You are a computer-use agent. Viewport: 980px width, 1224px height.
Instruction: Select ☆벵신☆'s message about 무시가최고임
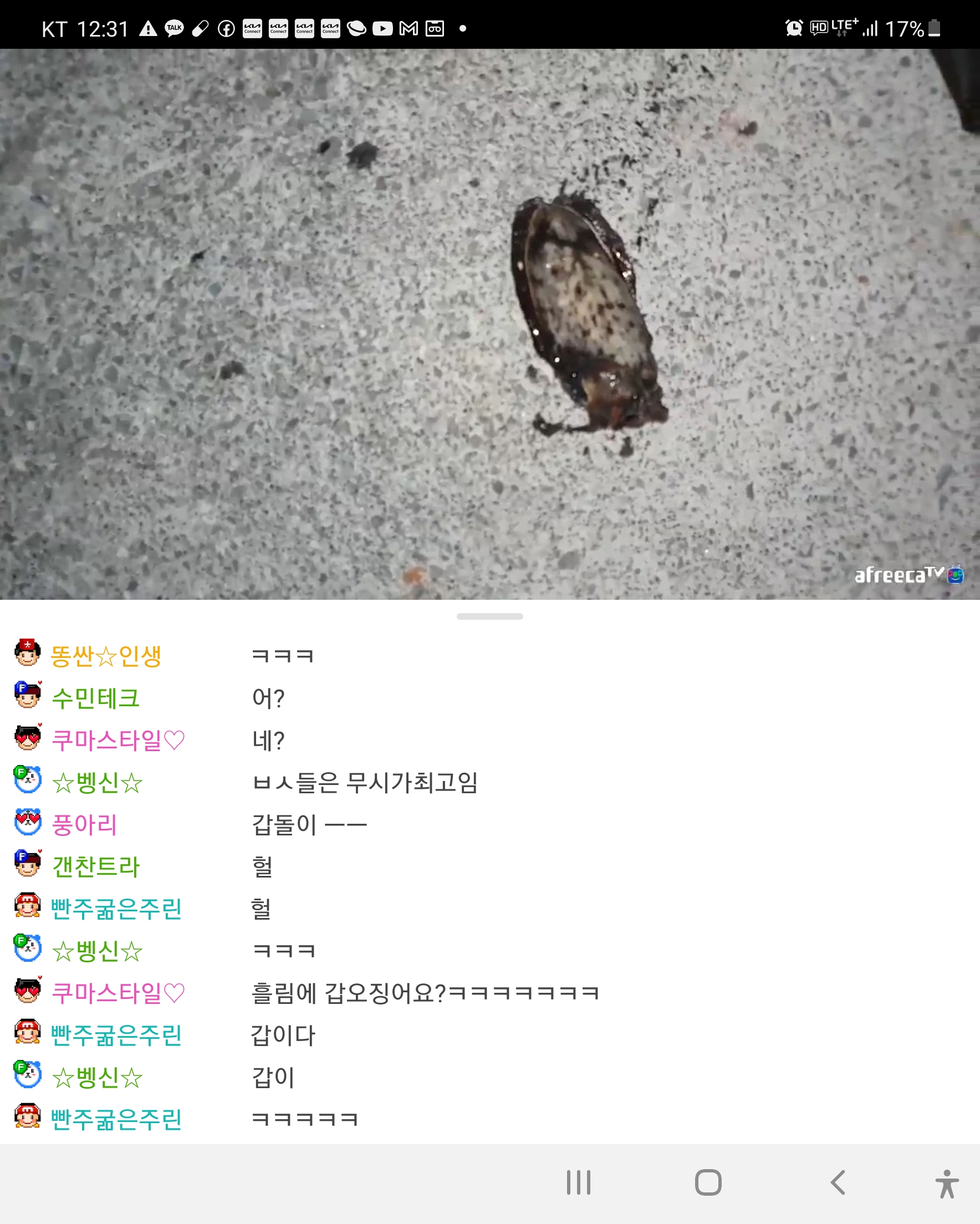tap(365, 783)
